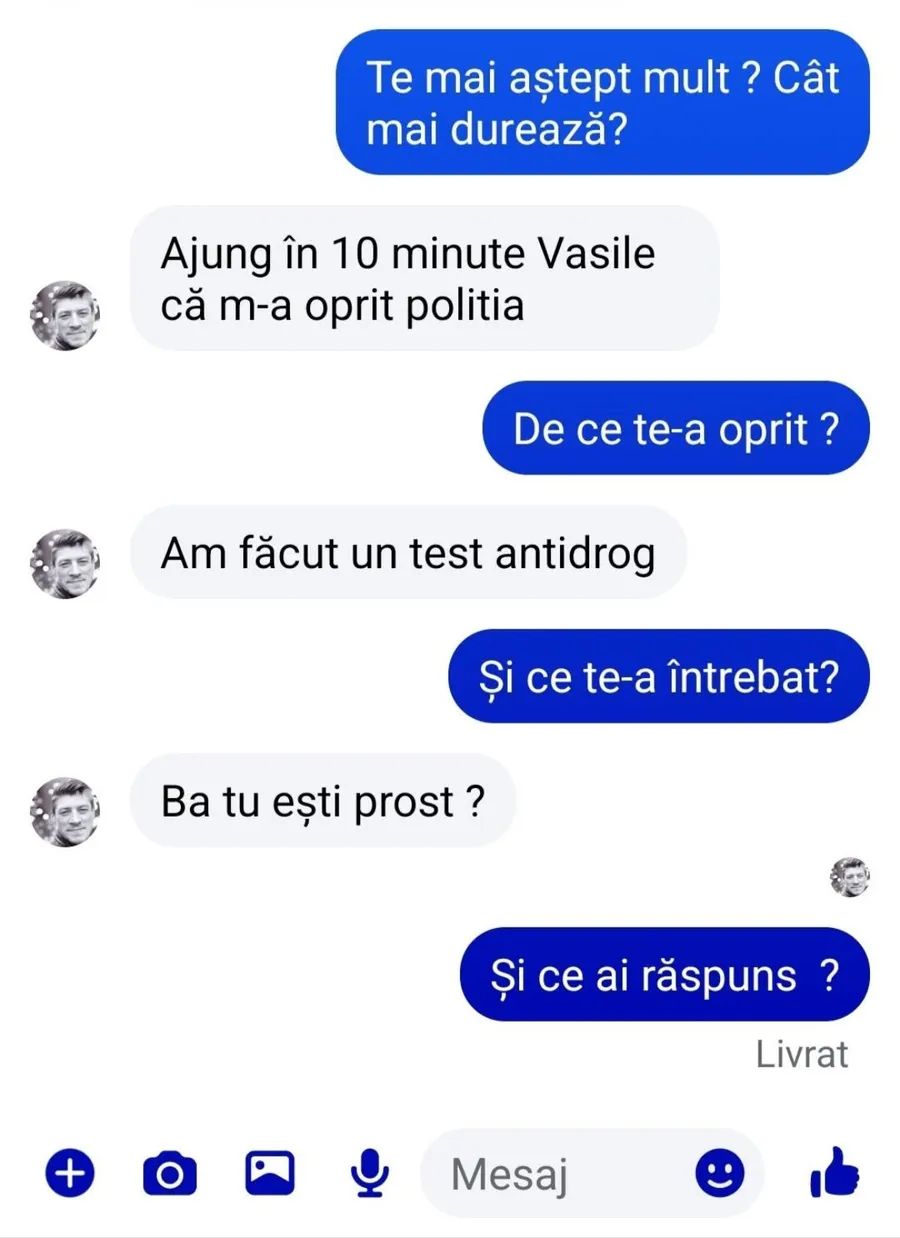Open avatar beside "Ba tu ești prost ?"
Image resolution: width=900 pixels, height=1238 pixels.
click(x=66, y=812)
